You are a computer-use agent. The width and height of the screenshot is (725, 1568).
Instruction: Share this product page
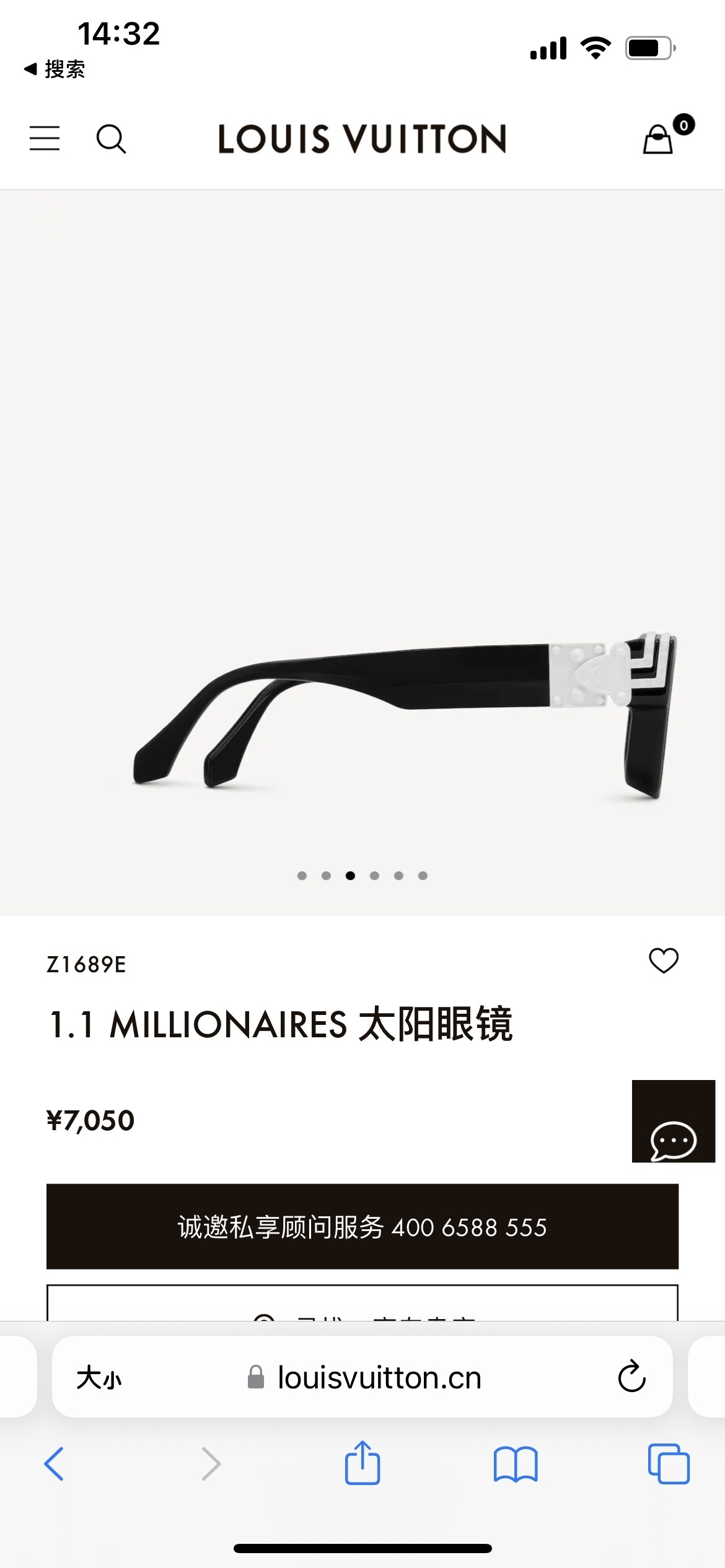(x=362, y=1463)
